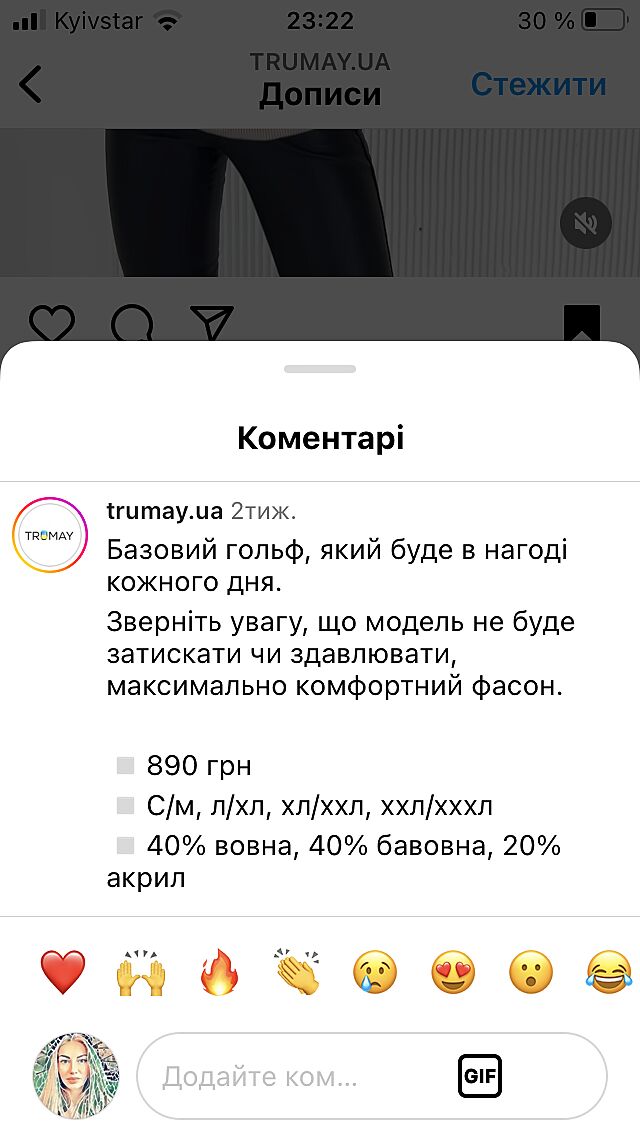640x1136 pixels.
Task: Add the heart-eyes emoji
Action: 453,972
